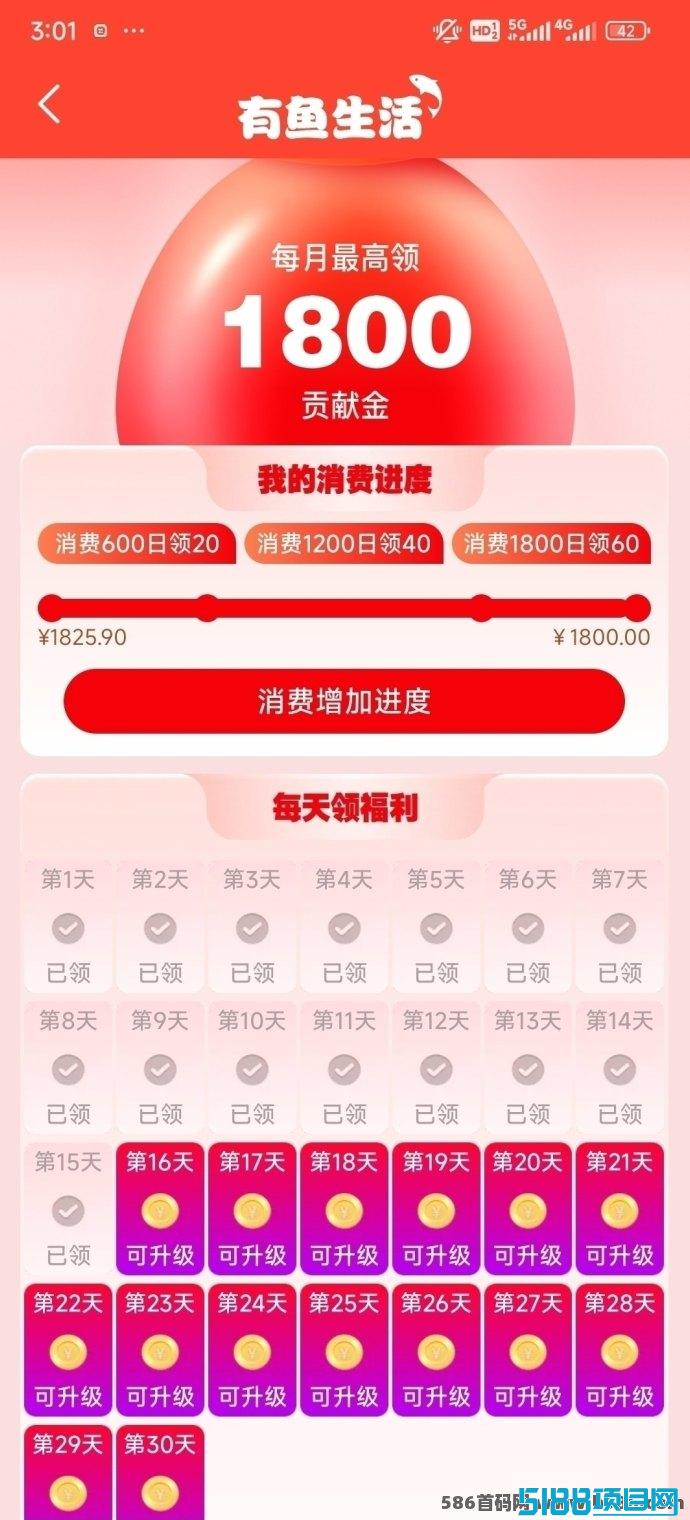Open the 第20天 reward card
Screen dimensions: 690x1520
[x=528, y=1209]
